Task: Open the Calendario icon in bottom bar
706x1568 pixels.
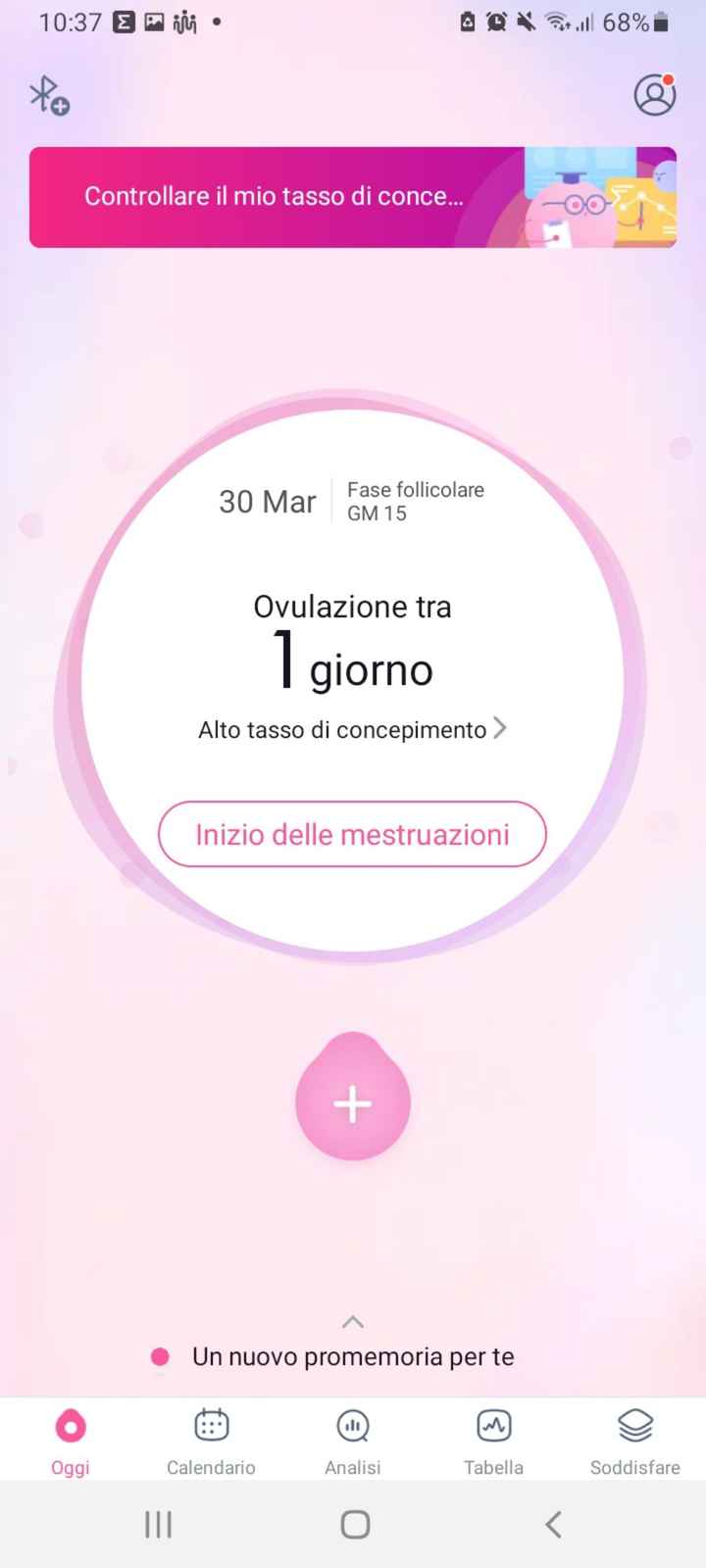Action: pos(210,1424)
